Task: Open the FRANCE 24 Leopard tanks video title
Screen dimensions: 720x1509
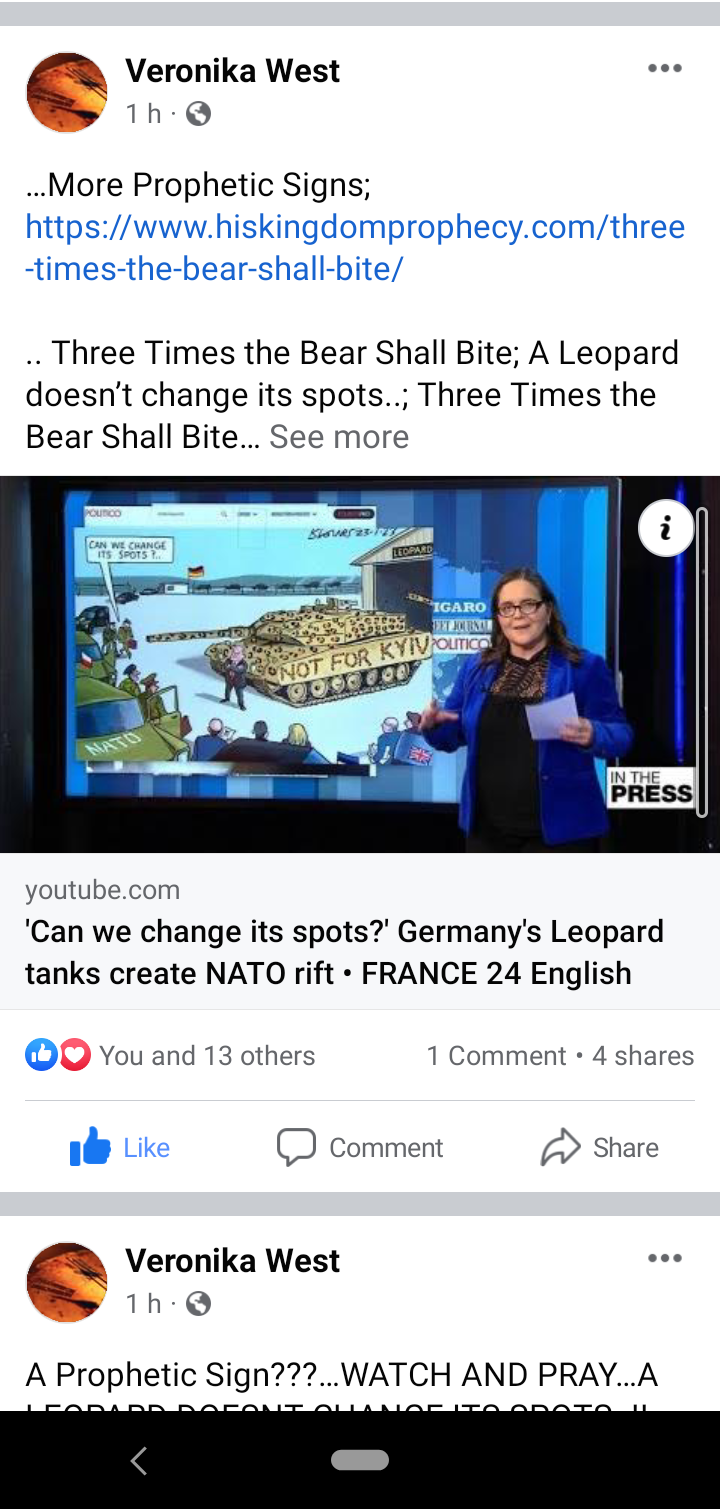Action: tap(344, 952)
